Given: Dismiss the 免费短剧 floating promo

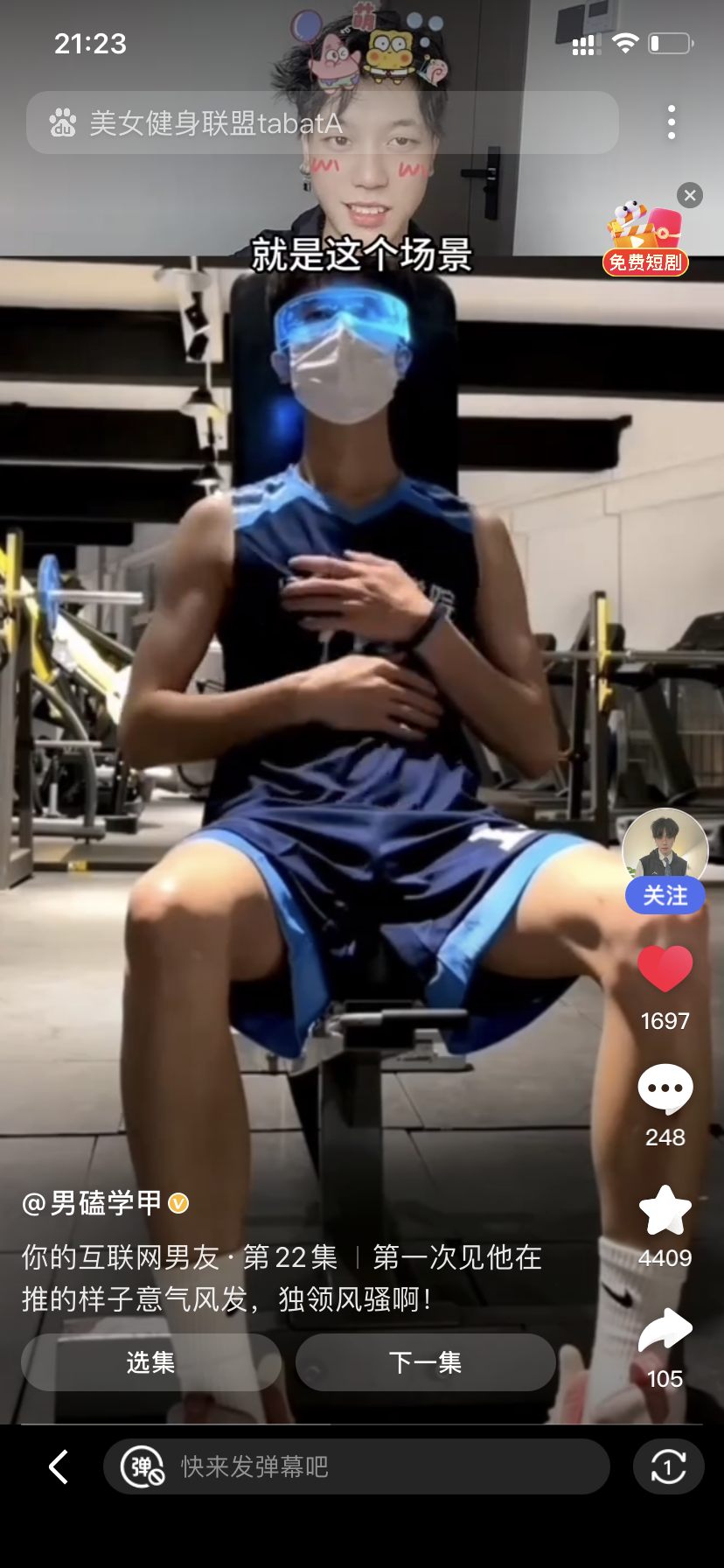Looking at the screenshot, I should (690, 195).
